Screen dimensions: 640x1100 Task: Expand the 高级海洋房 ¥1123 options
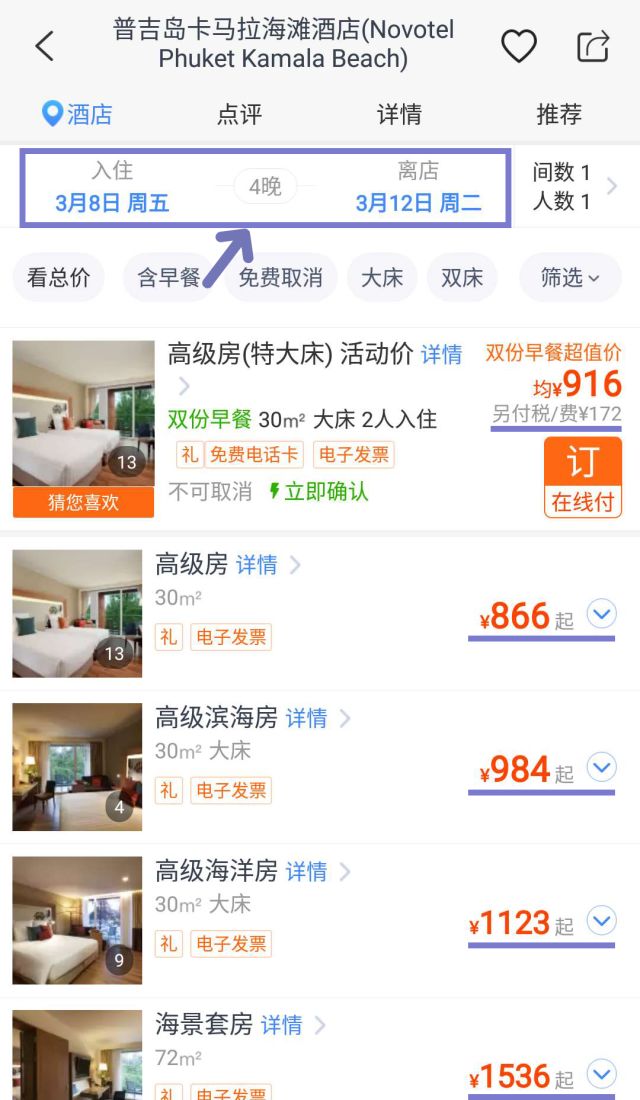(601, 921)
